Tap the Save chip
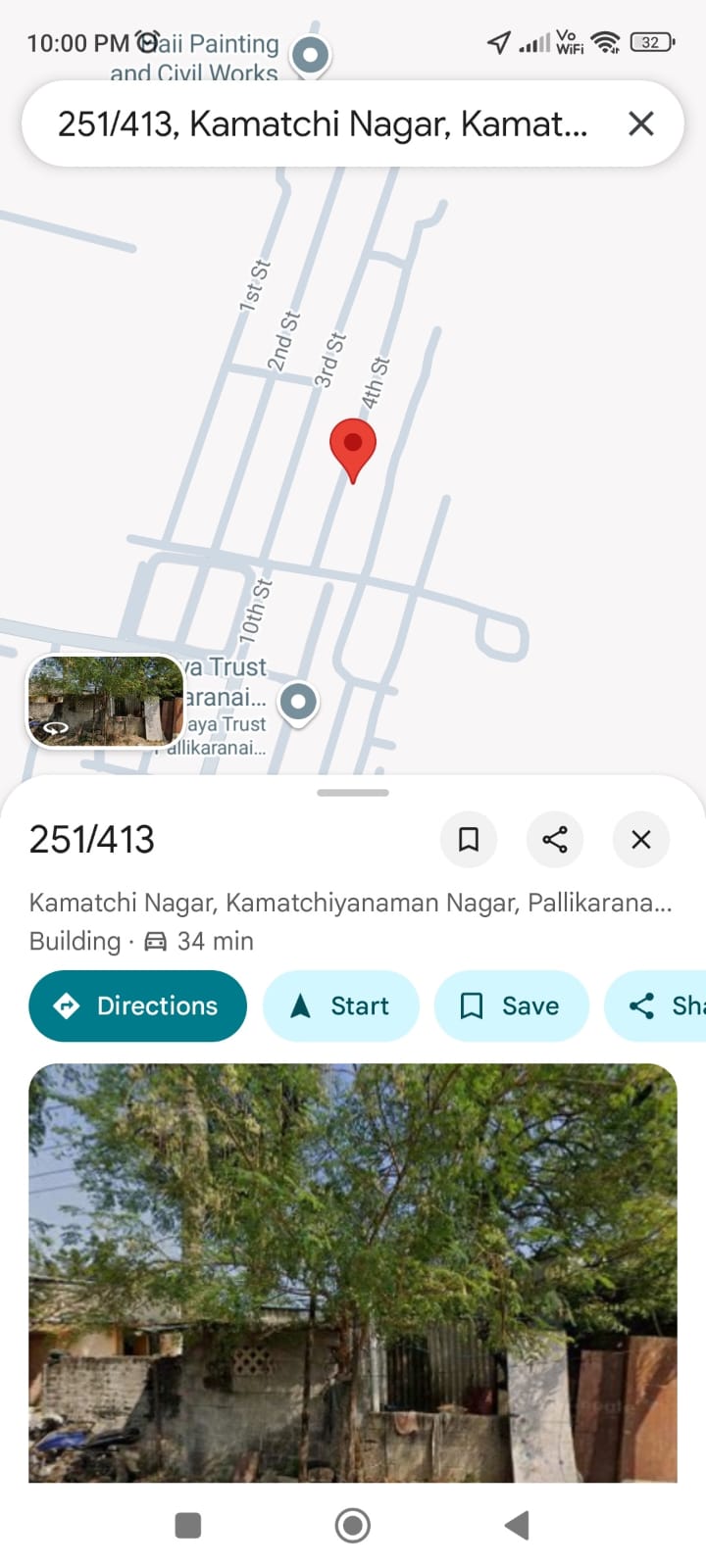Screen dimensions: 706x1568 (x=511, y=1005)
